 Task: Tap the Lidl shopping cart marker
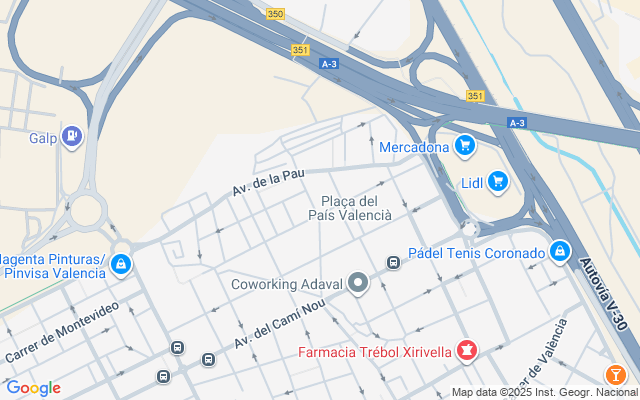point(498,182)
